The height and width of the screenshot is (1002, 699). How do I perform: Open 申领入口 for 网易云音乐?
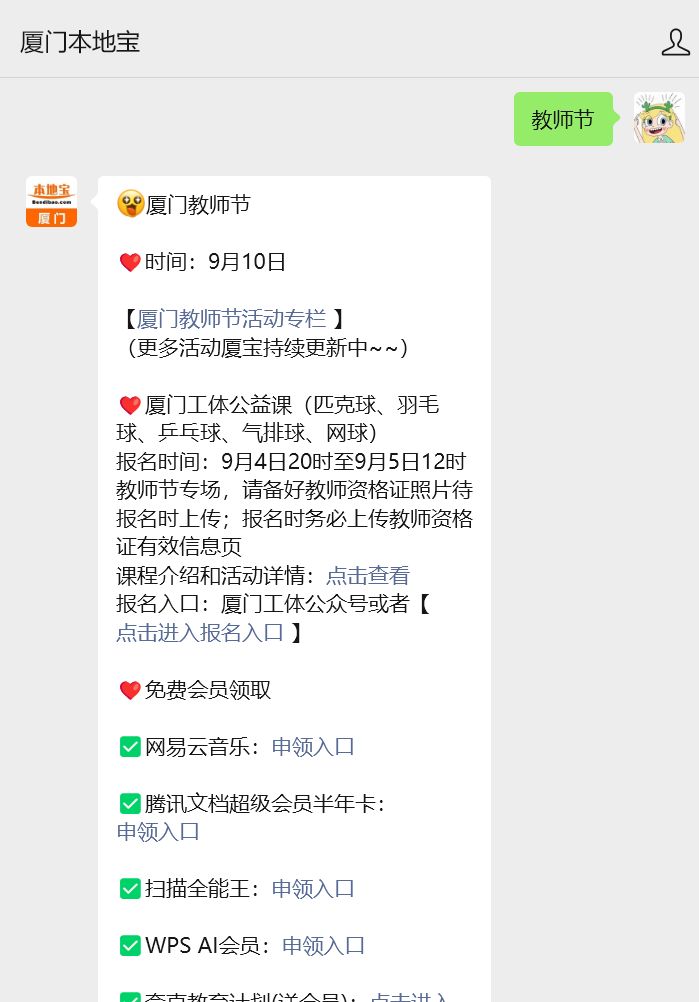coord(313,747)
